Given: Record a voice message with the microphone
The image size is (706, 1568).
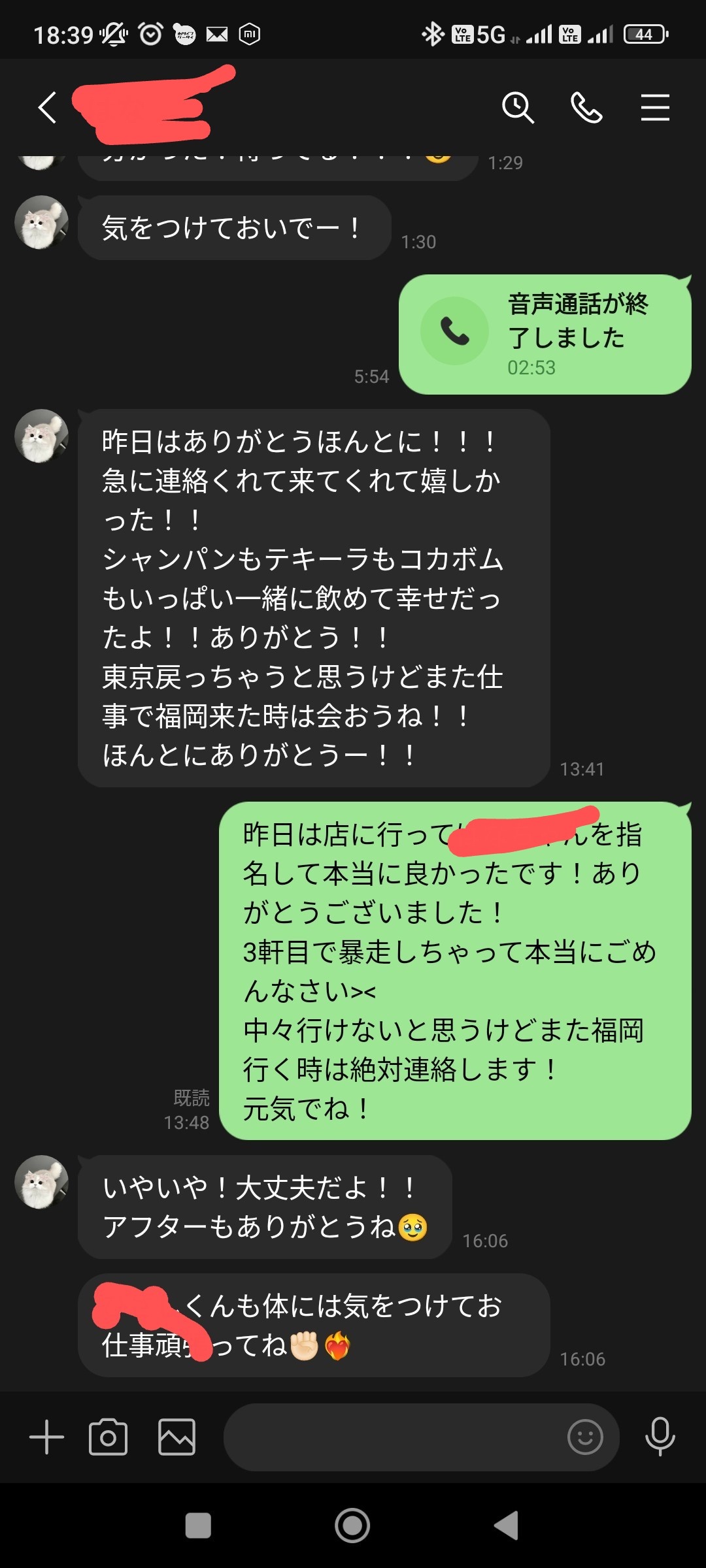Looking at the screenshot, I should tap(660, 1437).
